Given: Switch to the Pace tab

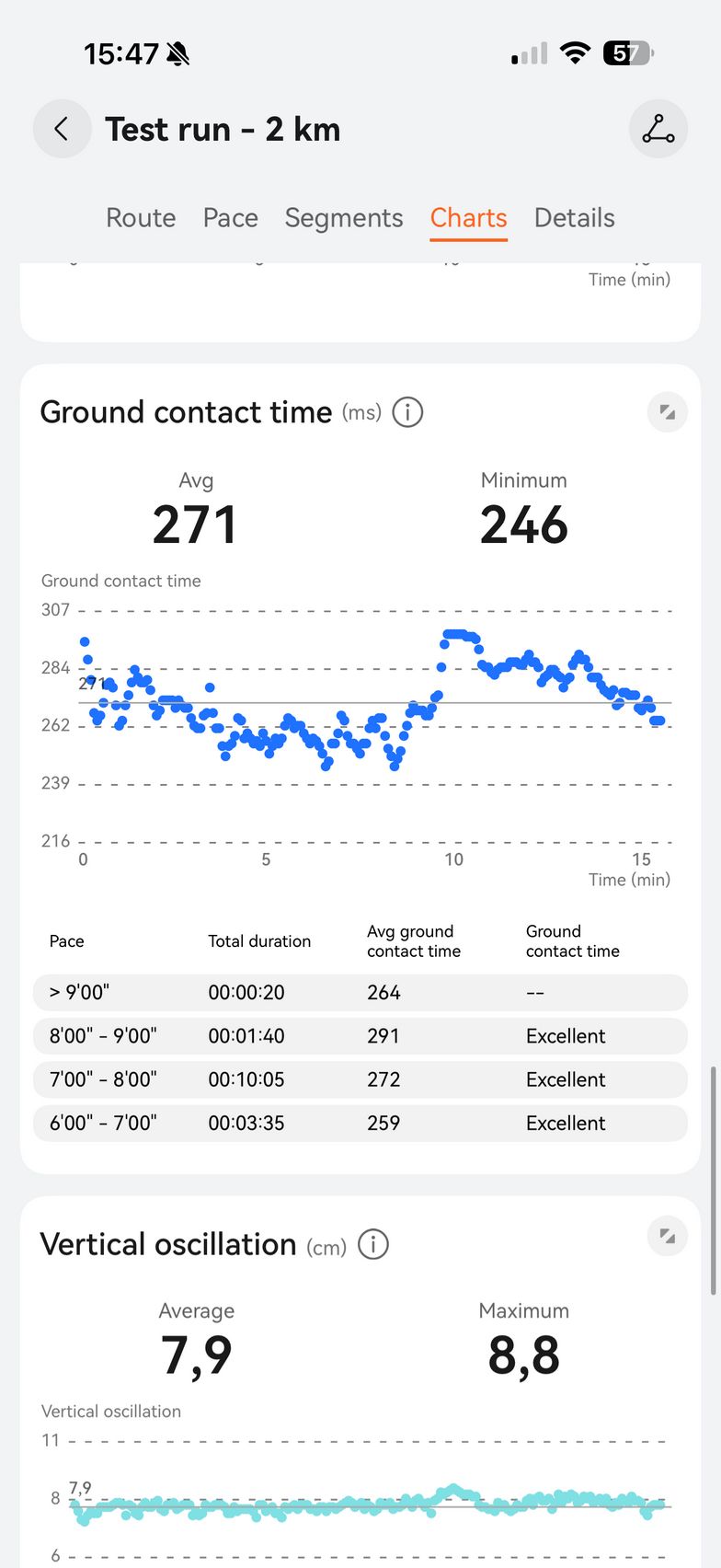Looking at the screenshot, I should point(230,218).
